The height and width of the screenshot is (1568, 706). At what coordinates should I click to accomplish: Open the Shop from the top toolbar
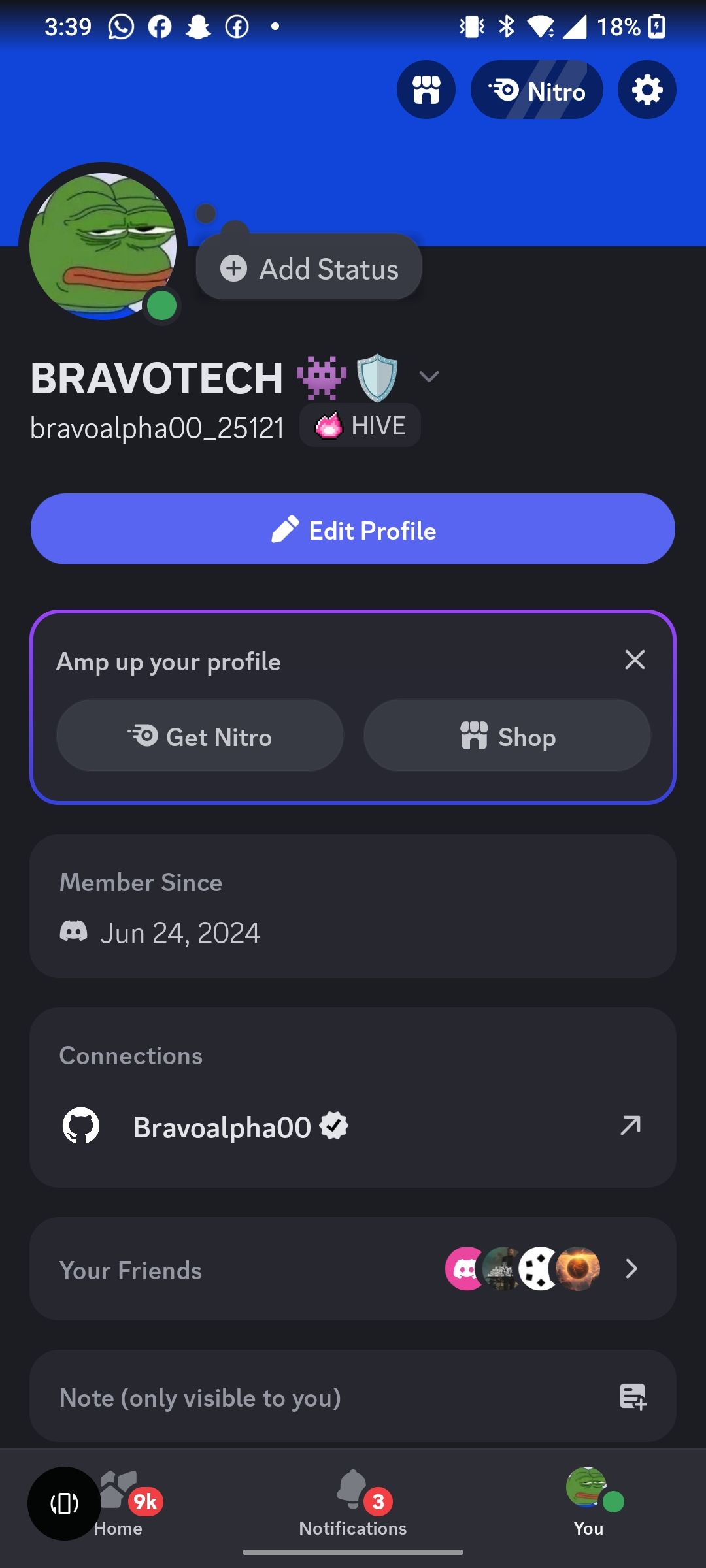pyautogui.click(x=426, y=90)
